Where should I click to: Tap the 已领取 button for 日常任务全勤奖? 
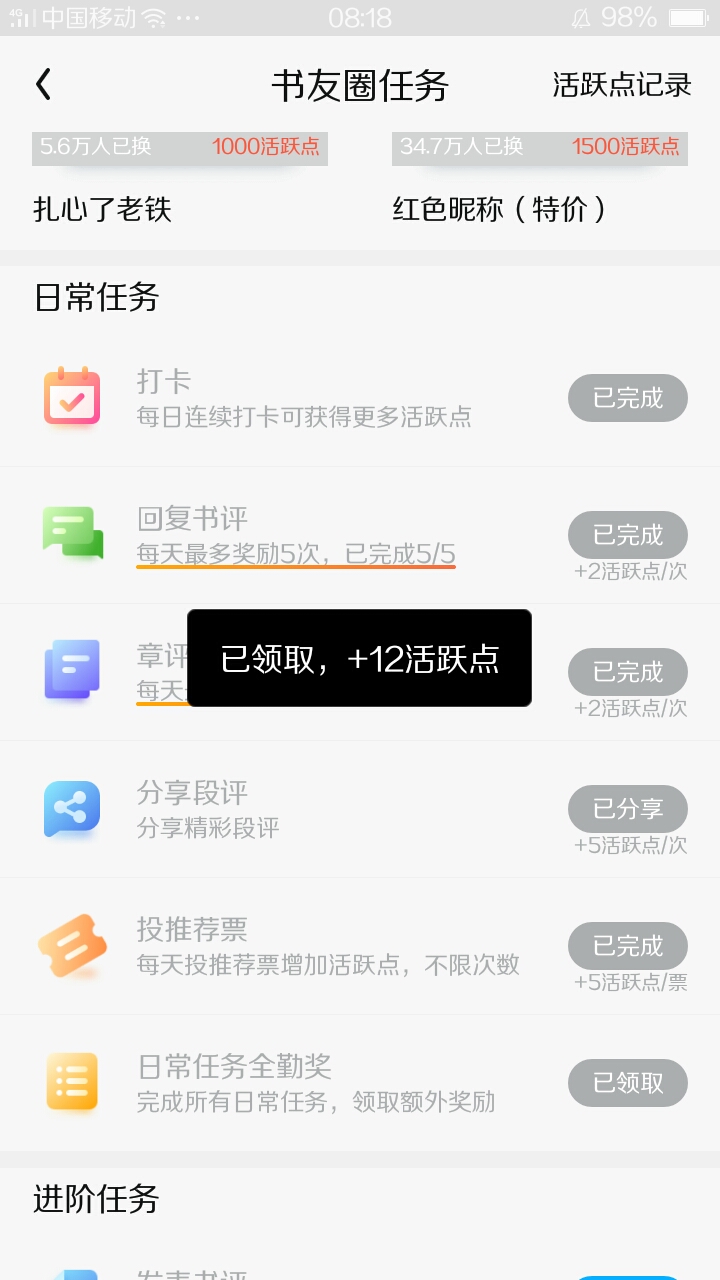click(x=628, y=1083)
